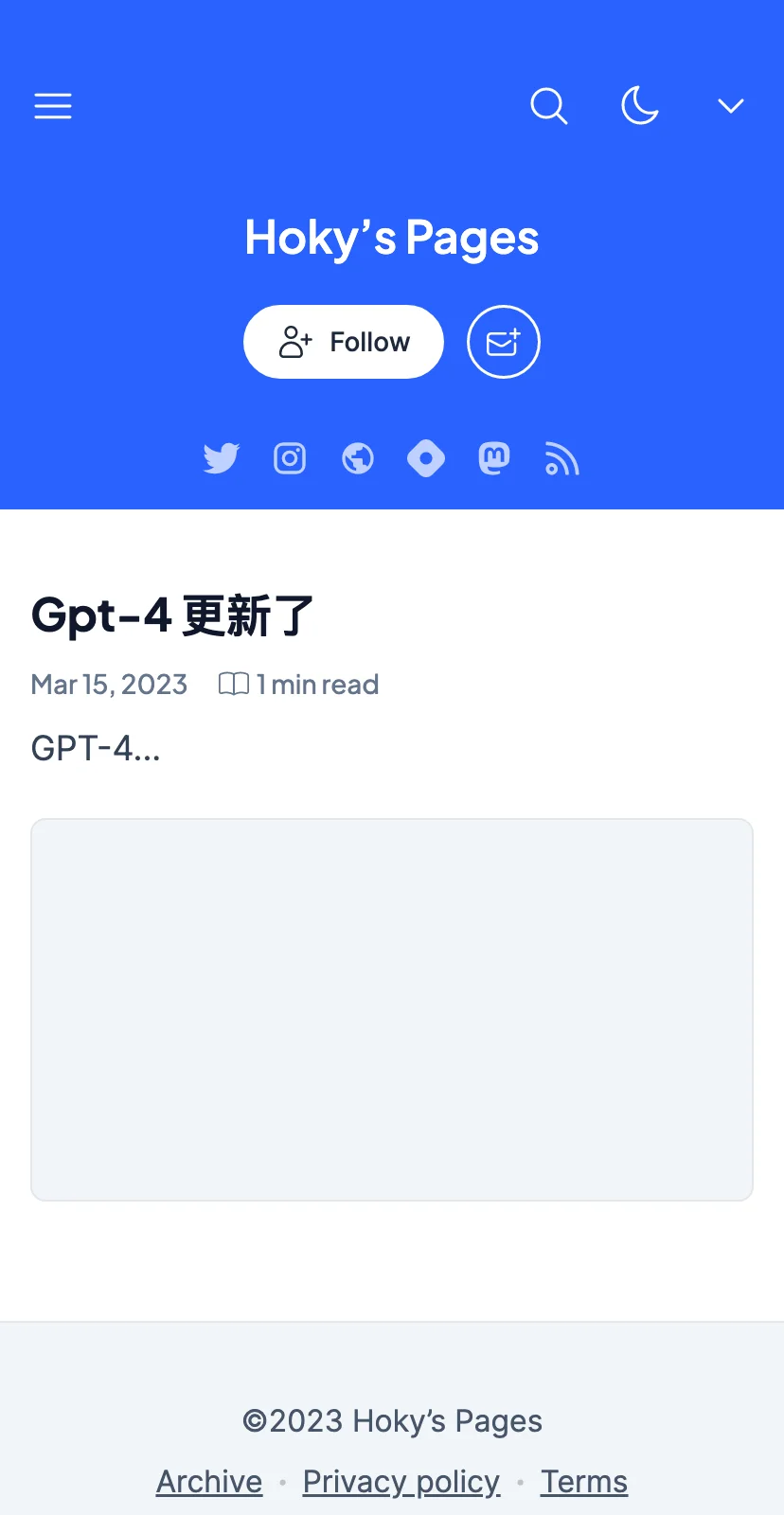Open the Twitter profile link
784x1515 pixels.
222,458
